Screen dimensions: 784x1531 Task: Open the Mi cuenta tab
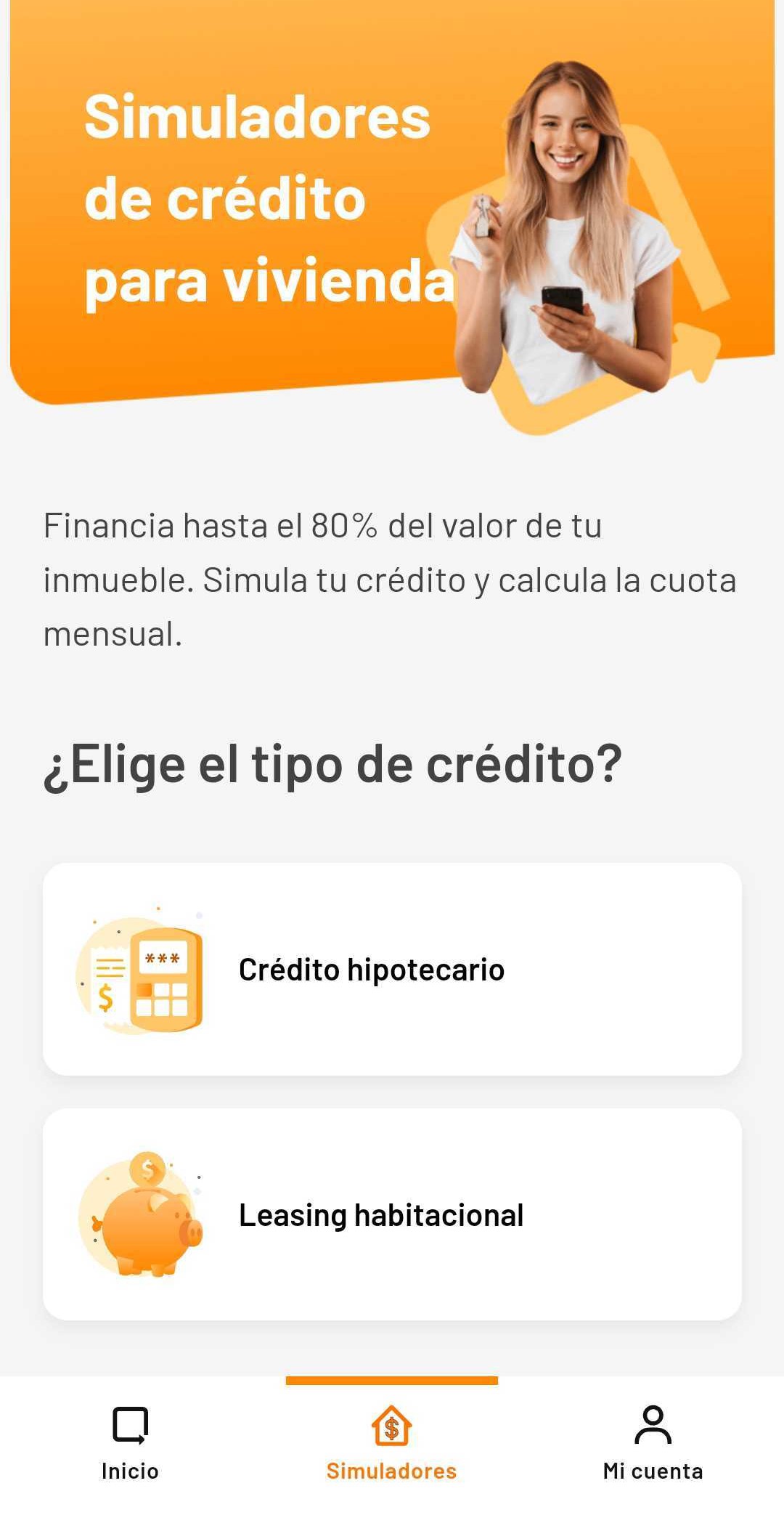(x=653, y=1442)
